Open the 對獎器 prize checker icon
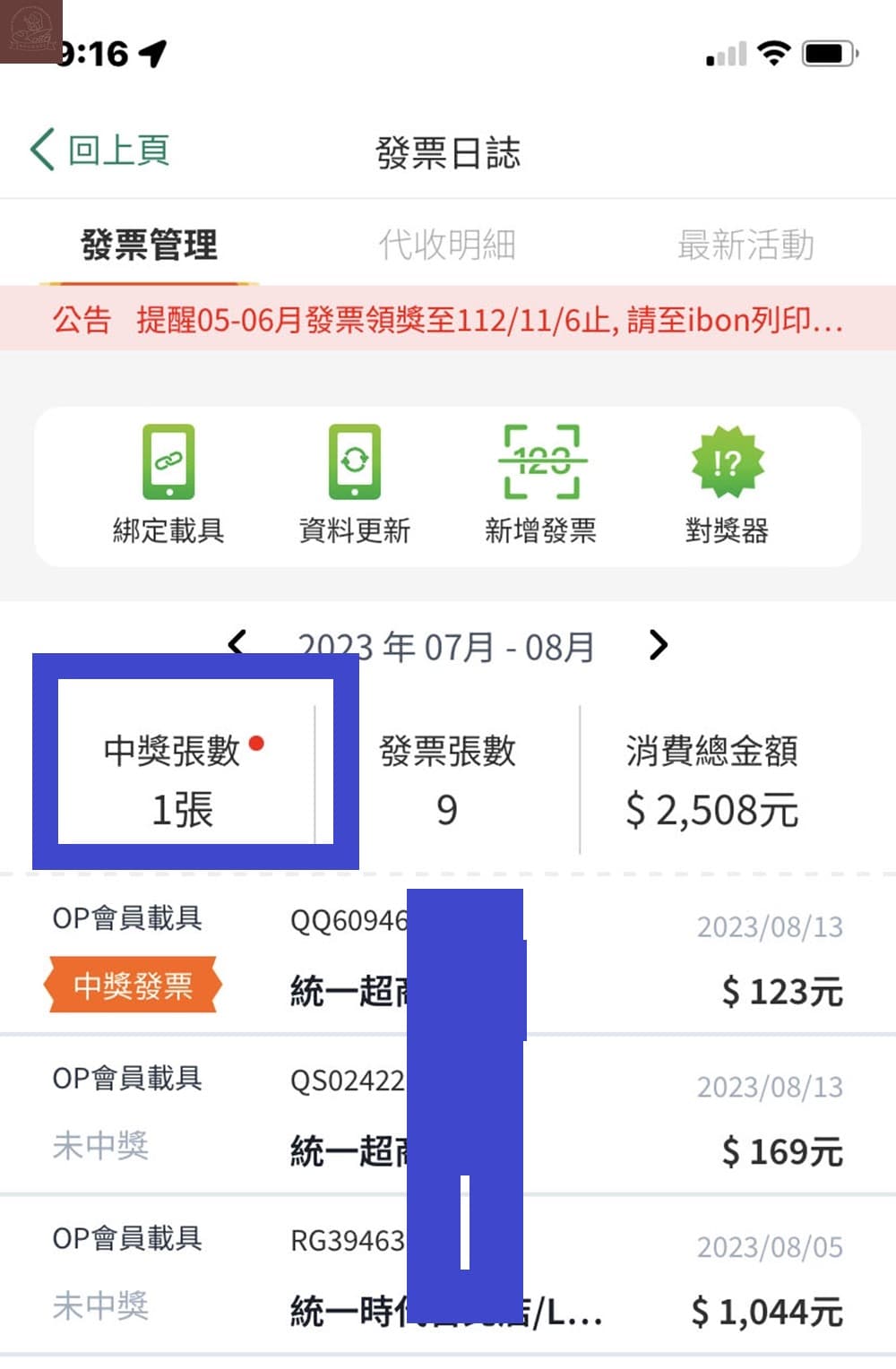 click(x=728, y=461)
